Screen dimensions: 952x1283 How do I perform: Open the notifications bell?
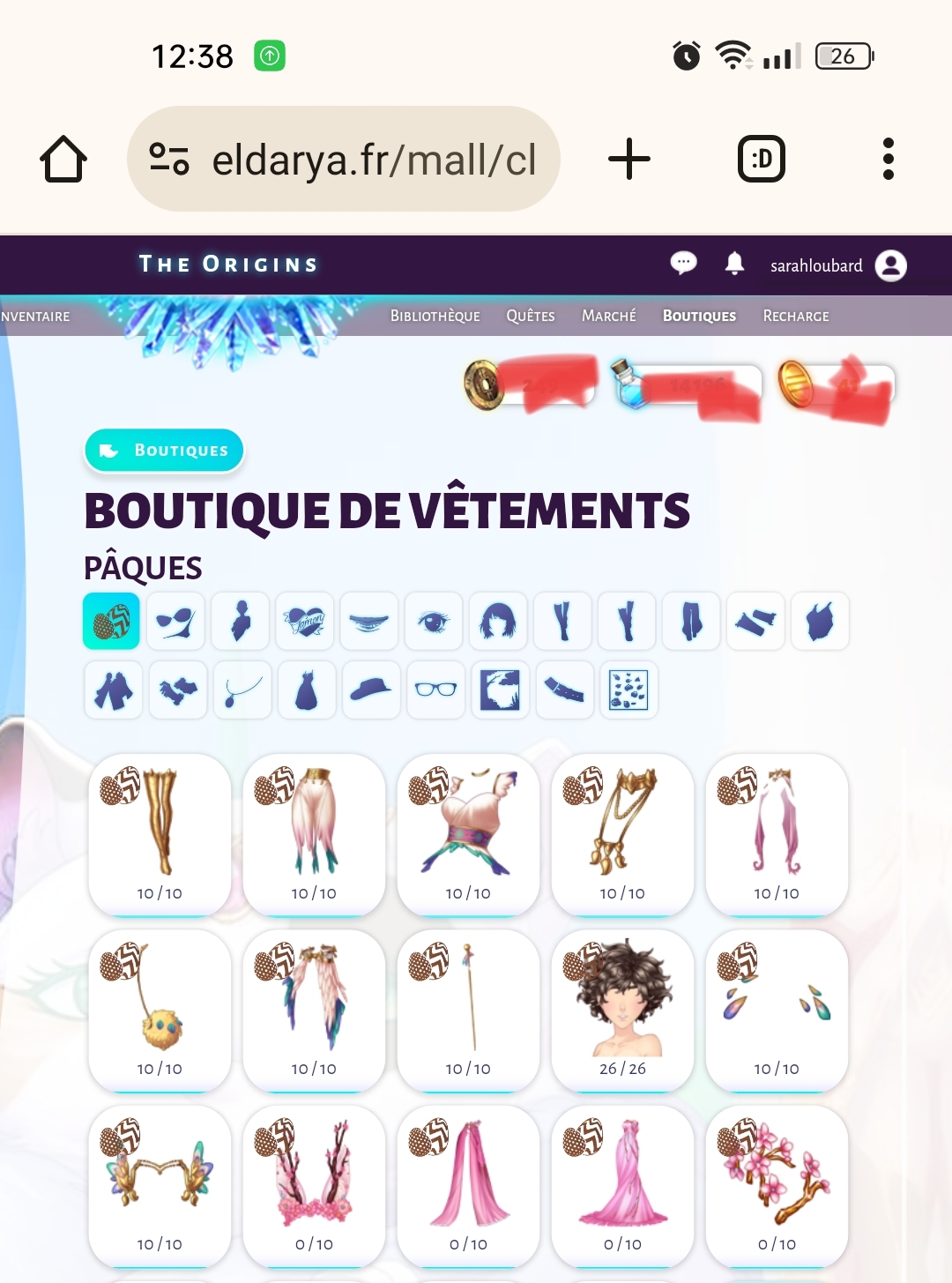coord(734,264)
